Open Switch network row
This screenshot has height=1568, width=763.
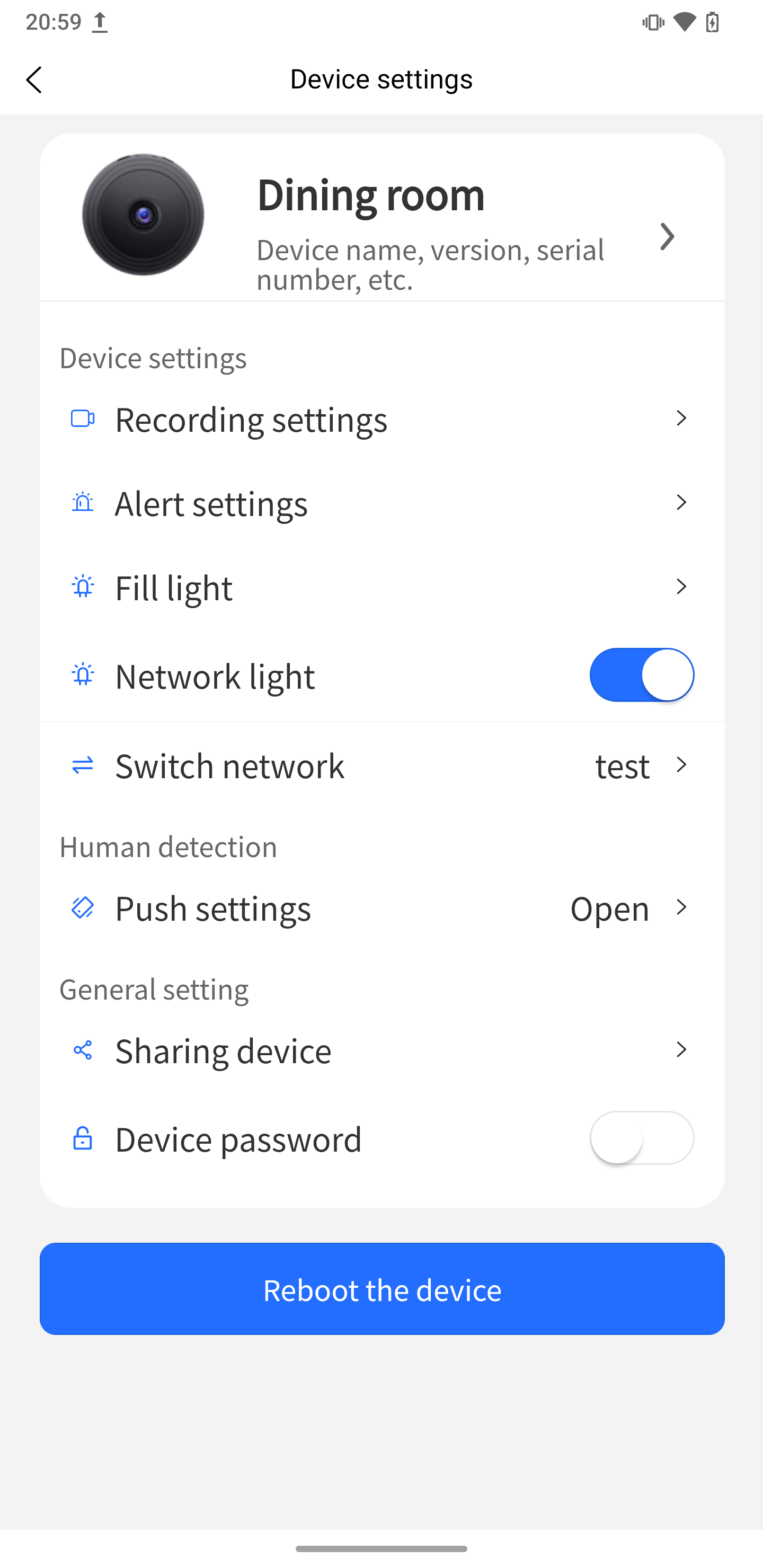coord(382,764)
